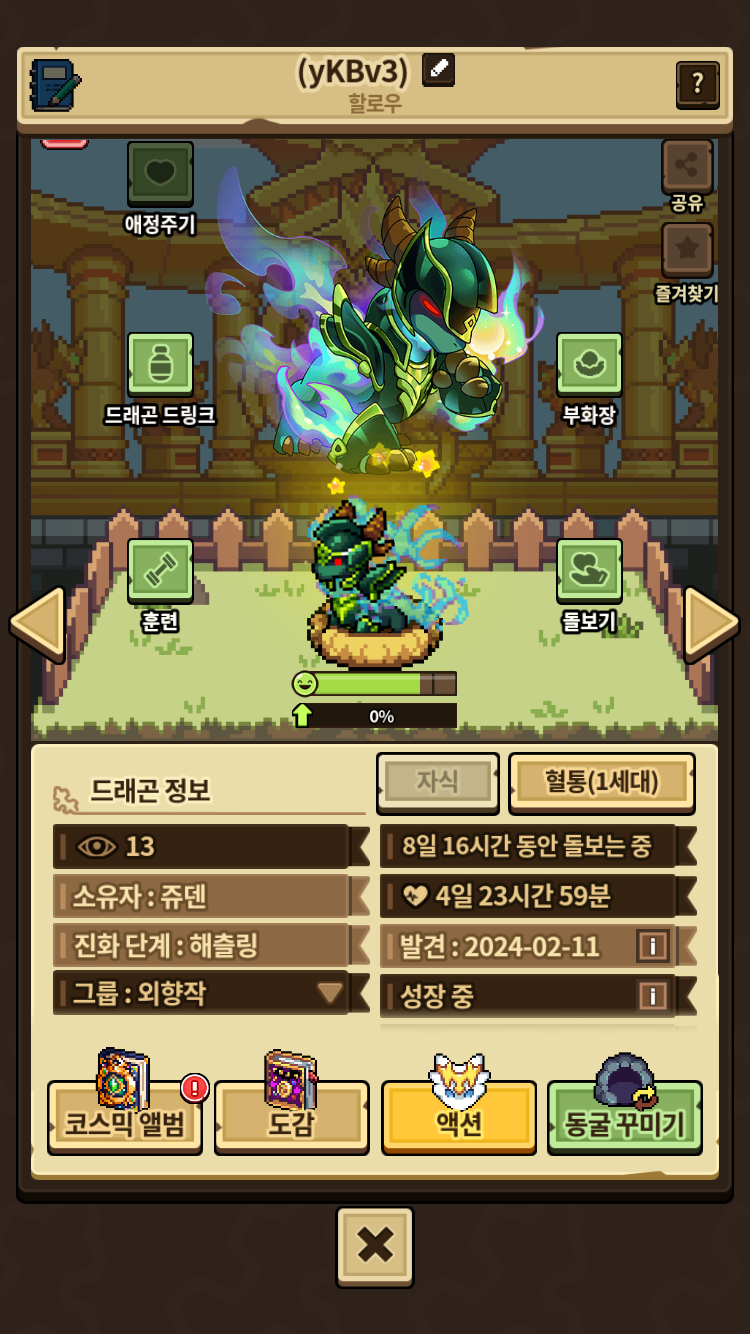Open the 혈통(1세대) lineage button
The image size is (750, 1334).
[601, 782]
